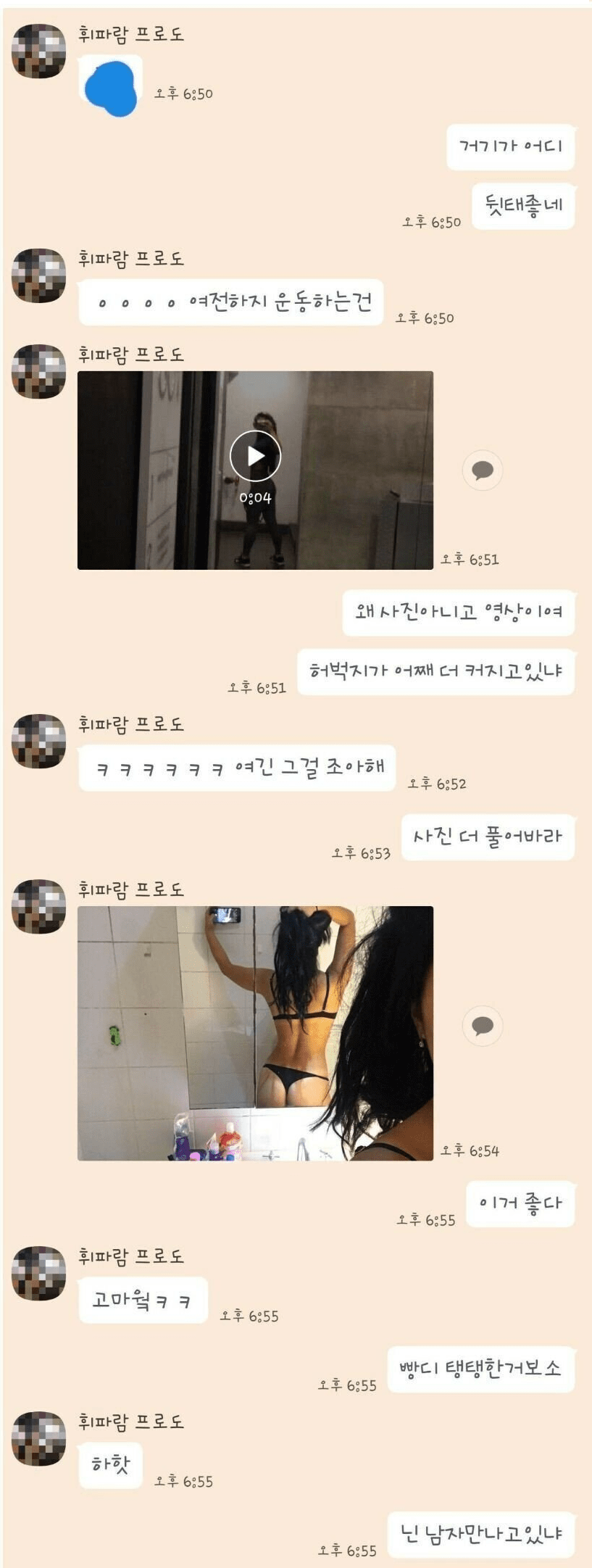The image size is (592, 1568).
Task: Open the comment bubble next to the video
Action: (x=482, y=470)
